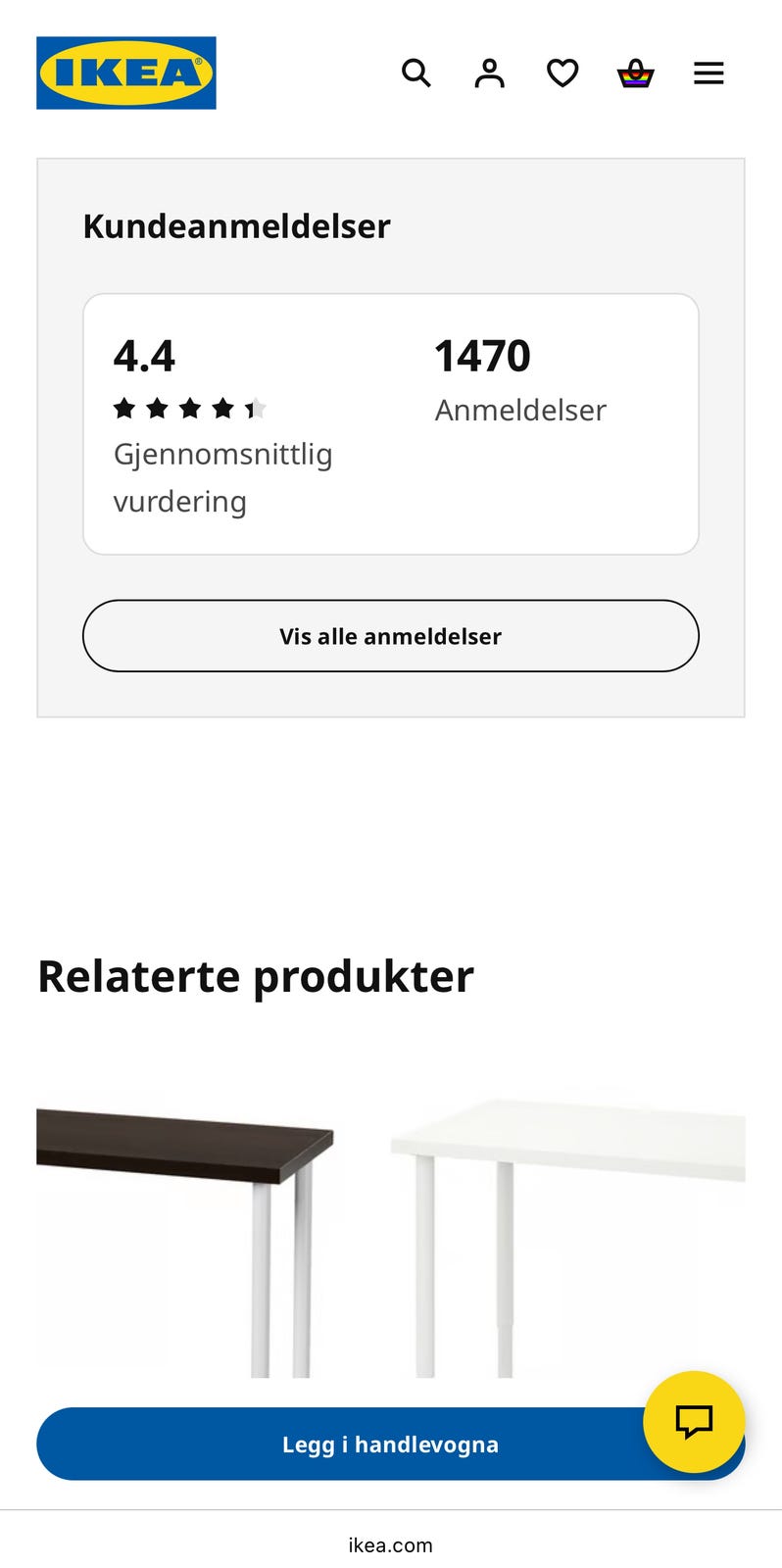Click the half-filled fifth star

click(258, 409)
